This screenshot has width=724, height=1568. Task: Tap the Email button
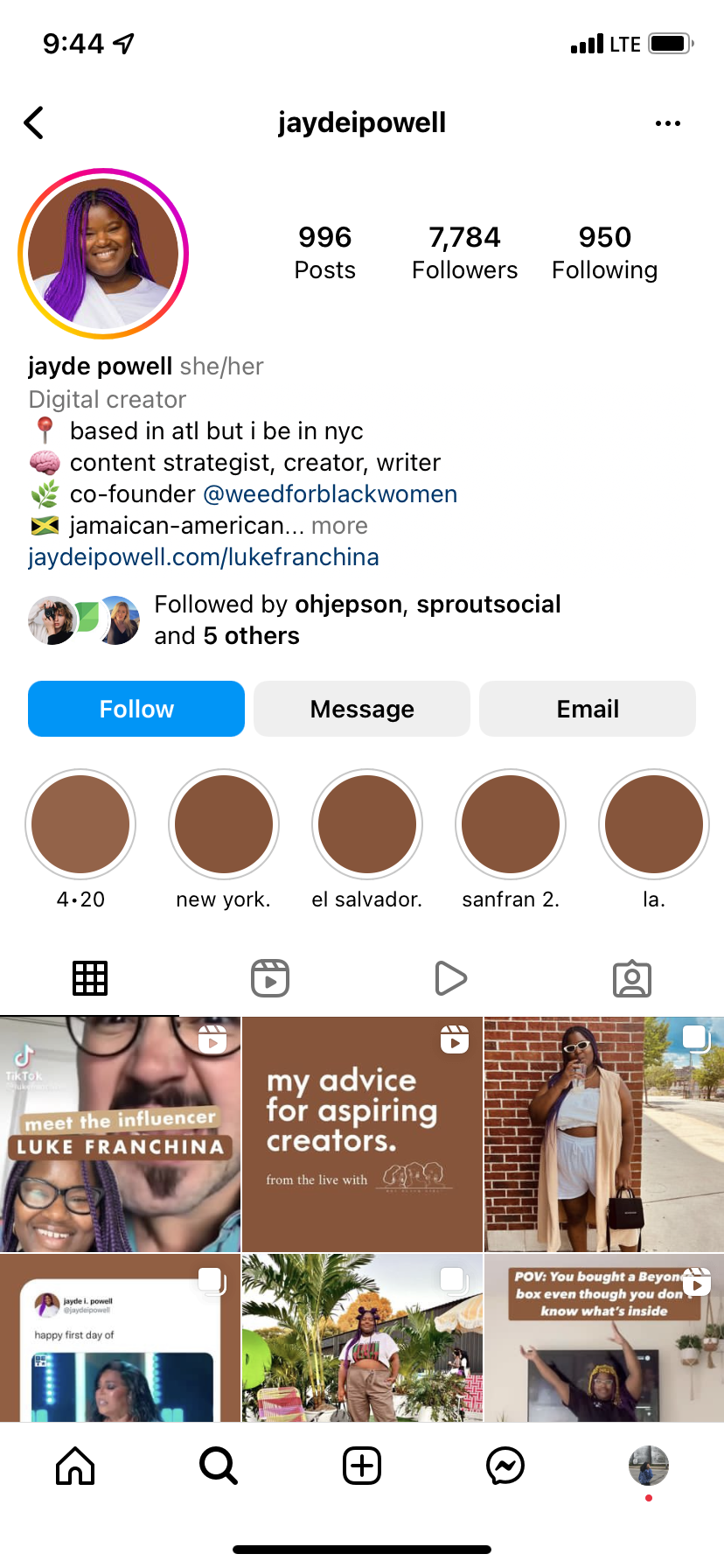tap(588, 709)
